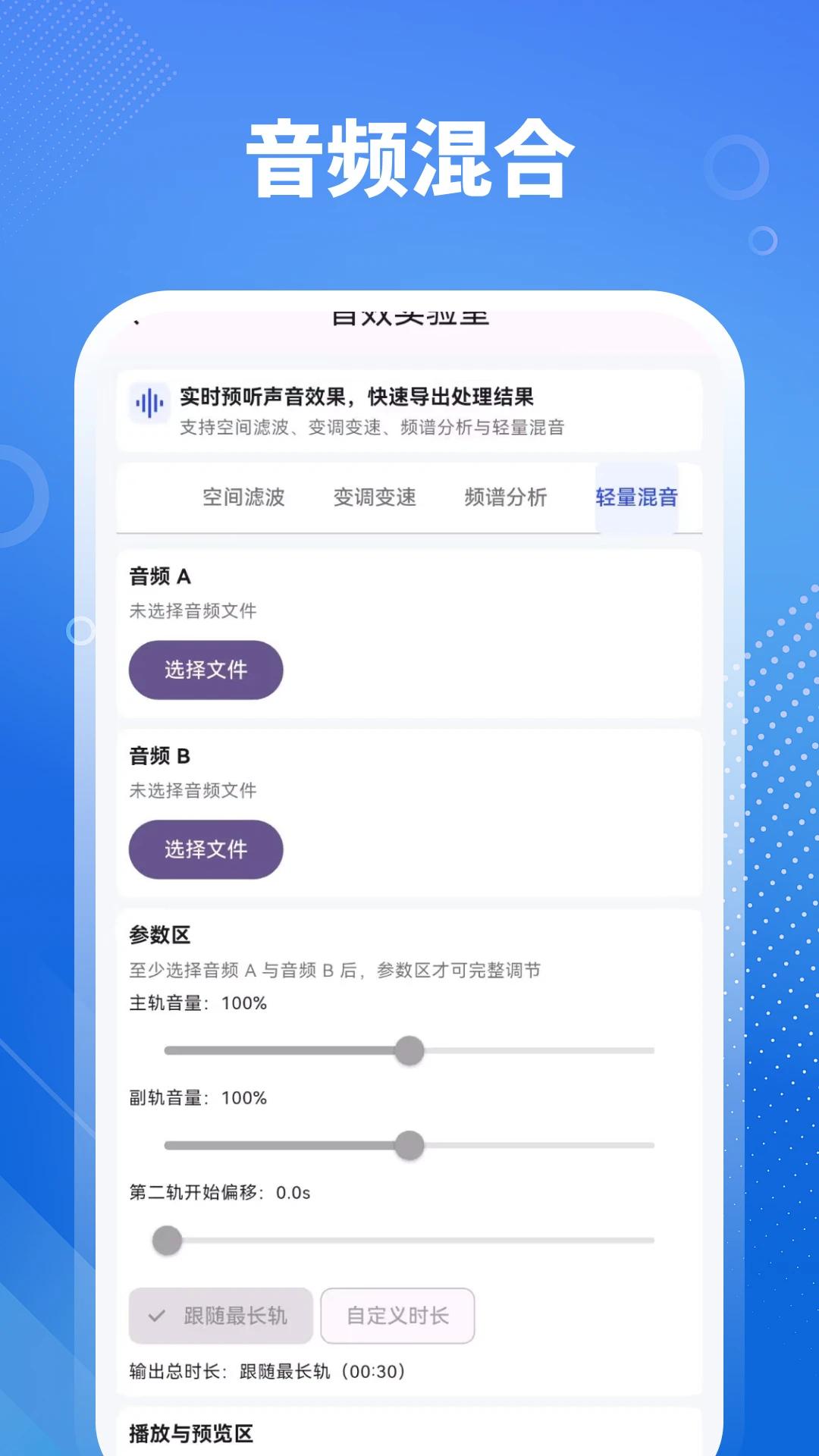
Task: Switch to the 变调变速 tab
Action: tap(375, 497)
